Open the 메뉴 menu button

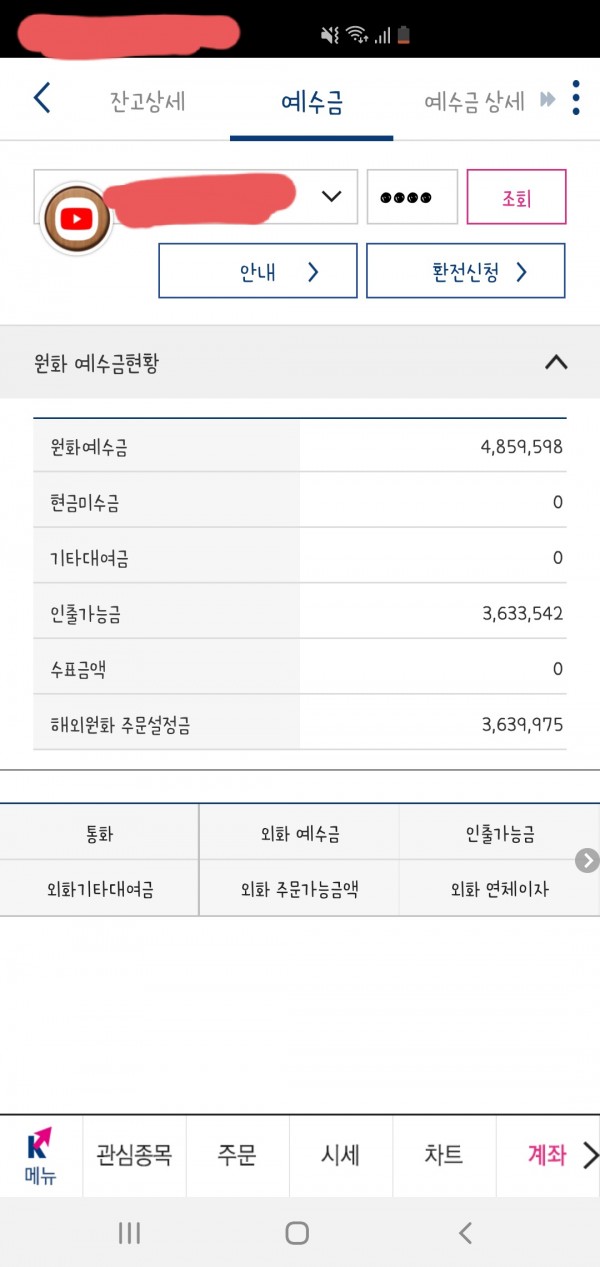40,1157
